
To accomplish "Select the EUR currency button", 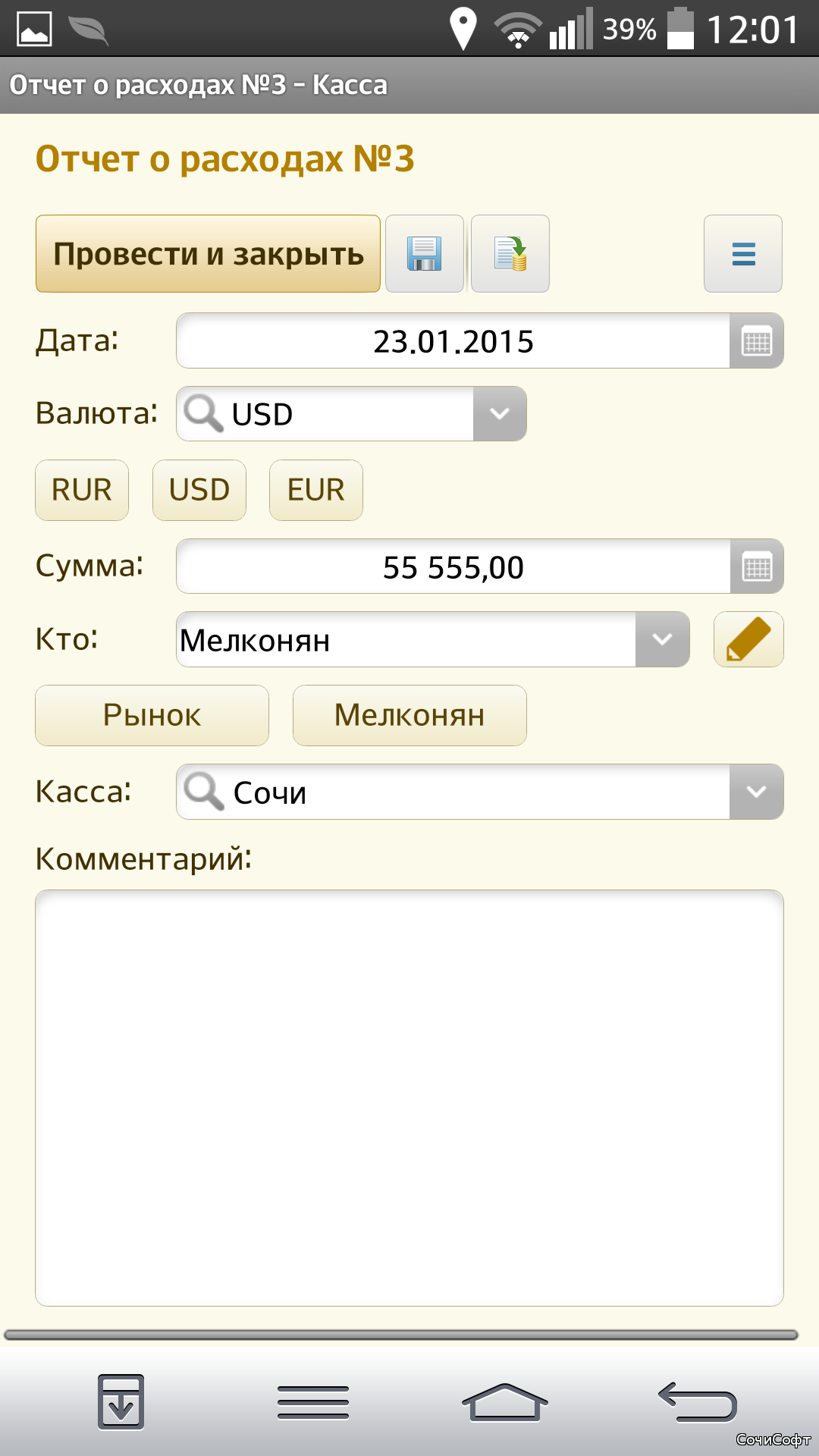I will [x=316, y=490].
